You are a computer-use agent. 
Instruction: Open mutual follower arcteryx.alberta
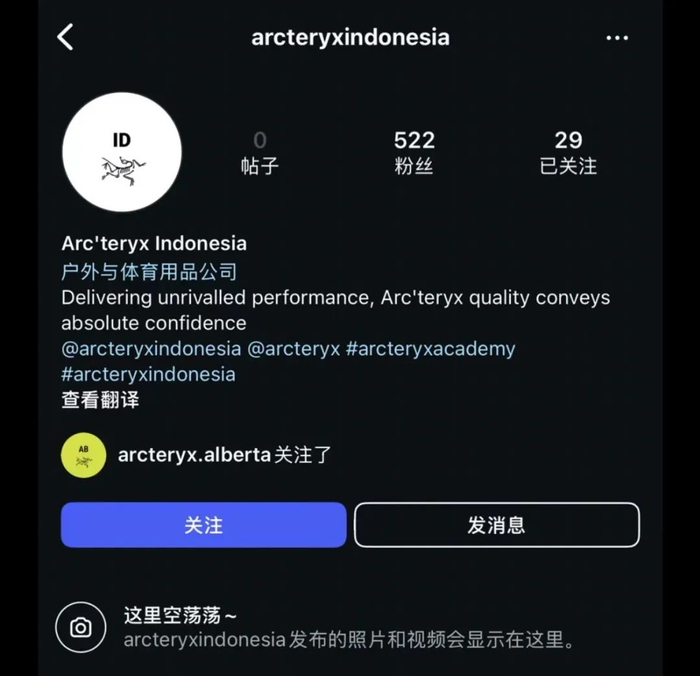(x=194, y=455)
